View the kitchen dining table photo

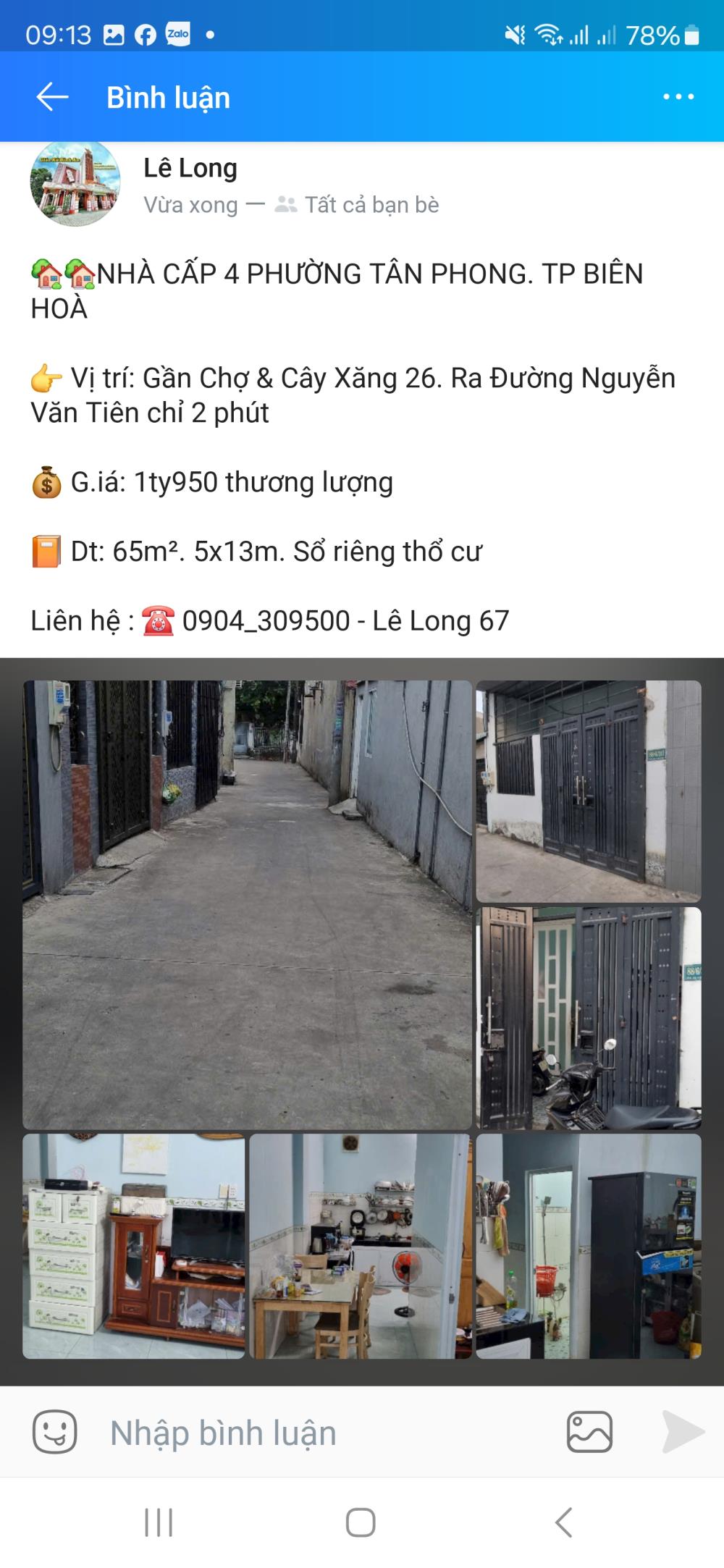coord(360,1246)
